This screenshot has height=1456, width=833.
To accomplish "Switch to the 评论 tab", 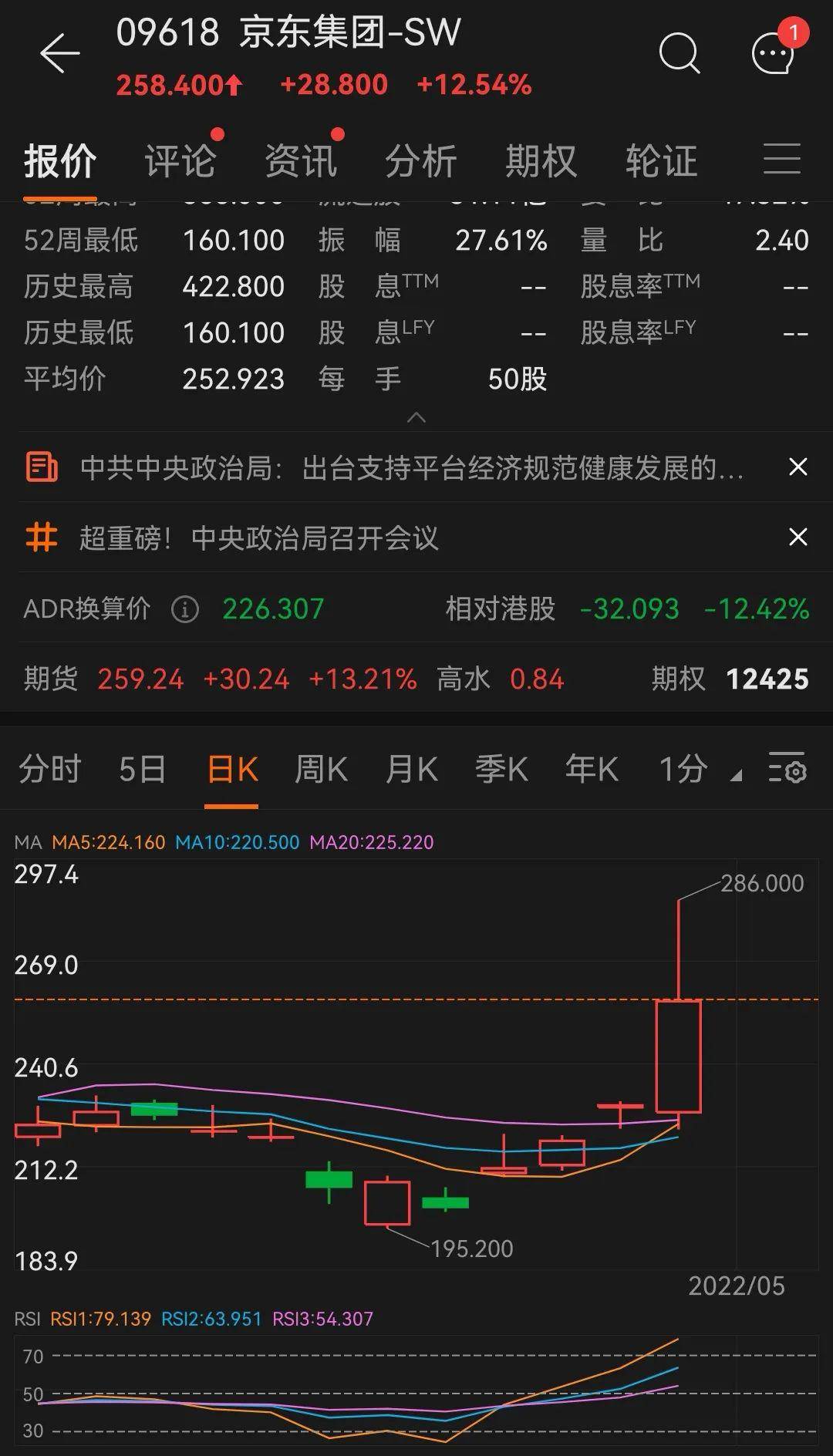I will 180,161.
